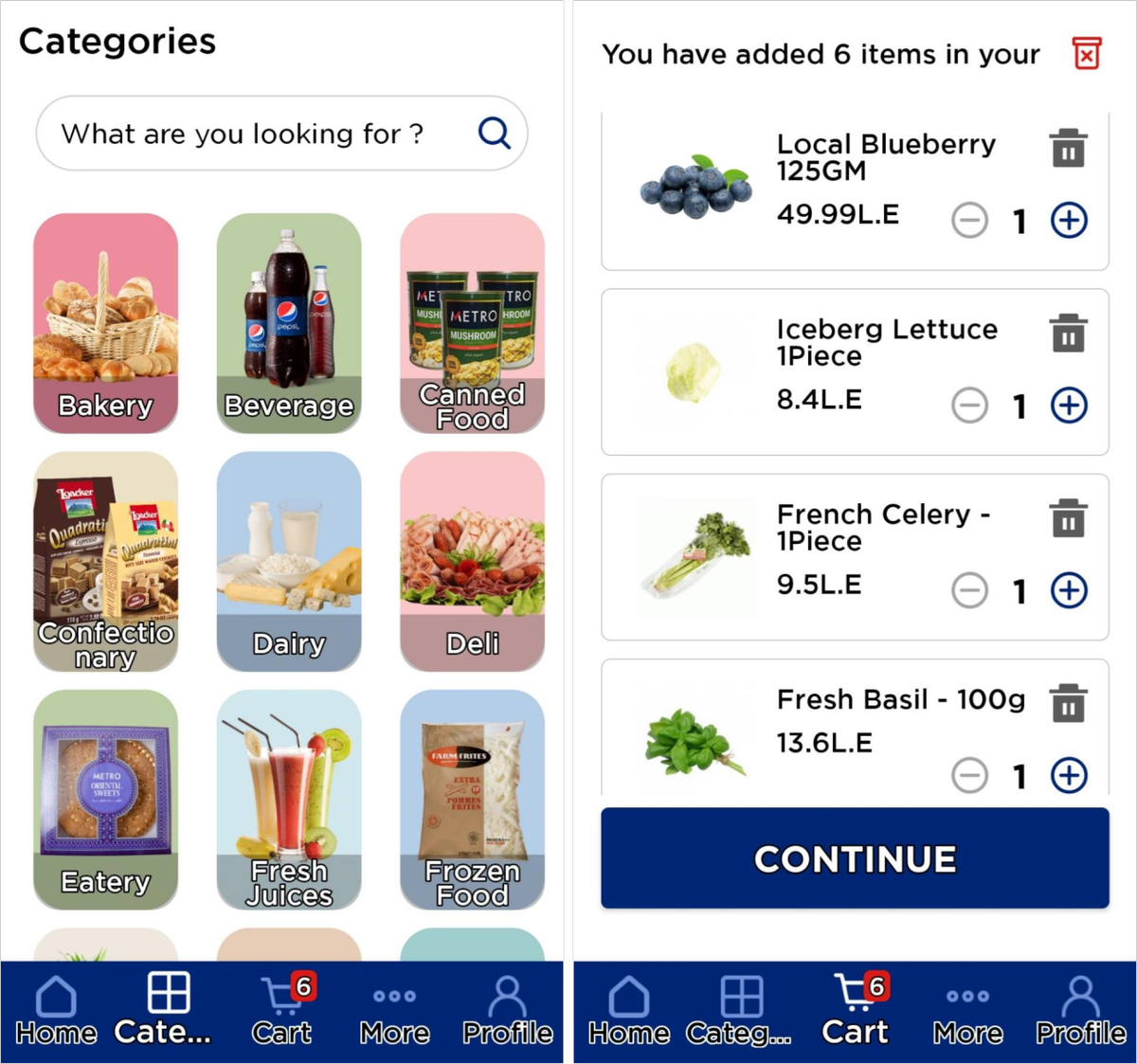Empty the whole cart with red trash icon
Viewport: 1137px width, 1064px height.
[1087, 54]
